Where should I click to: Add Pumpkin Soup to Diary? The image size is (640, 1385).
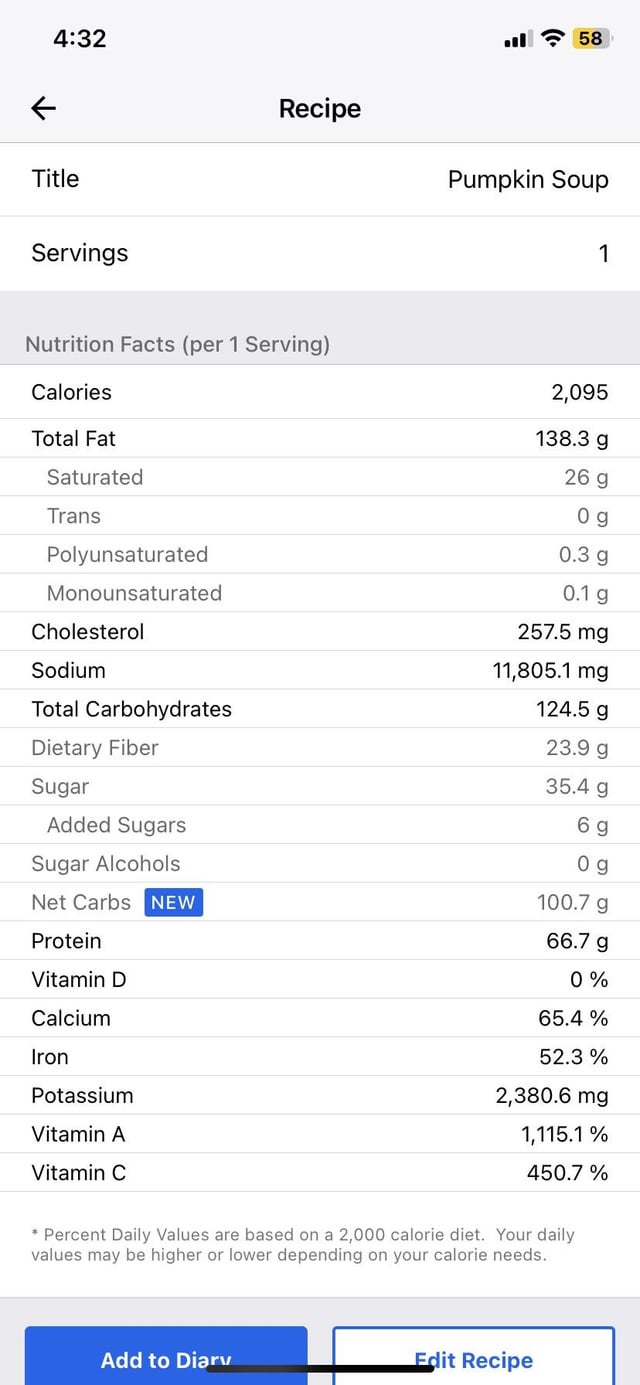pos(166,1355)
